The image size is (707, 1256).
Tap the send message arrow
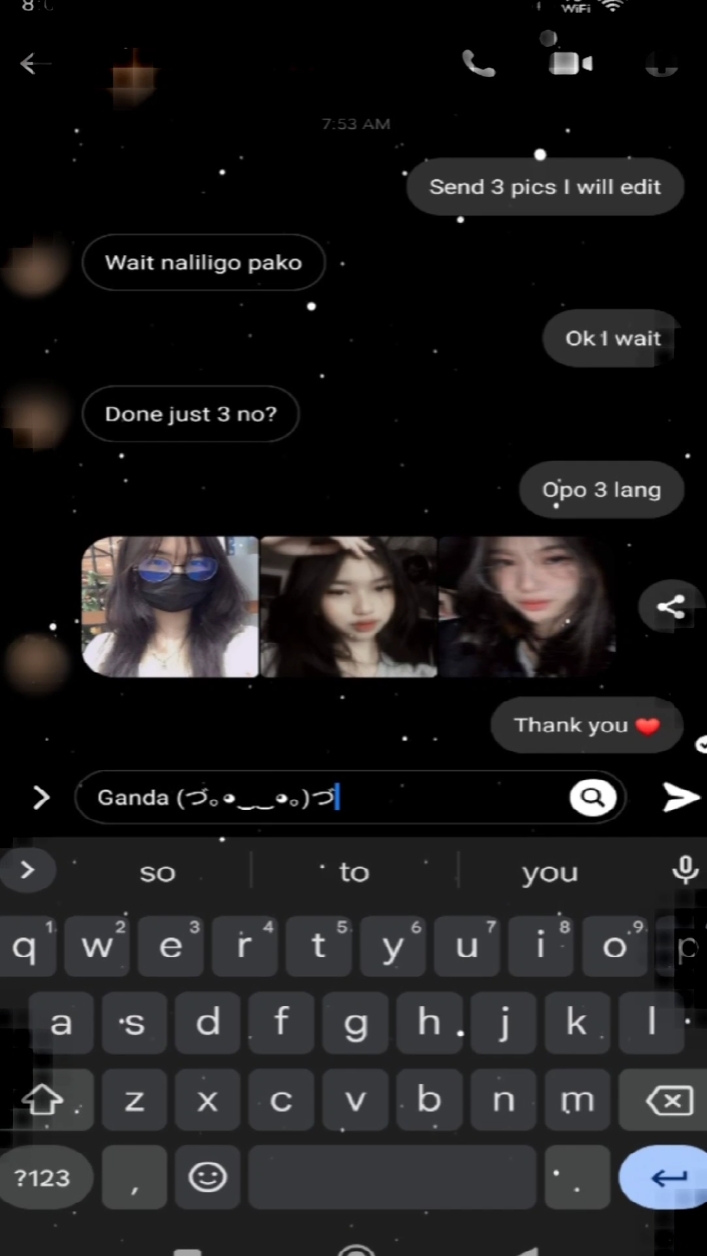point(681,796)
